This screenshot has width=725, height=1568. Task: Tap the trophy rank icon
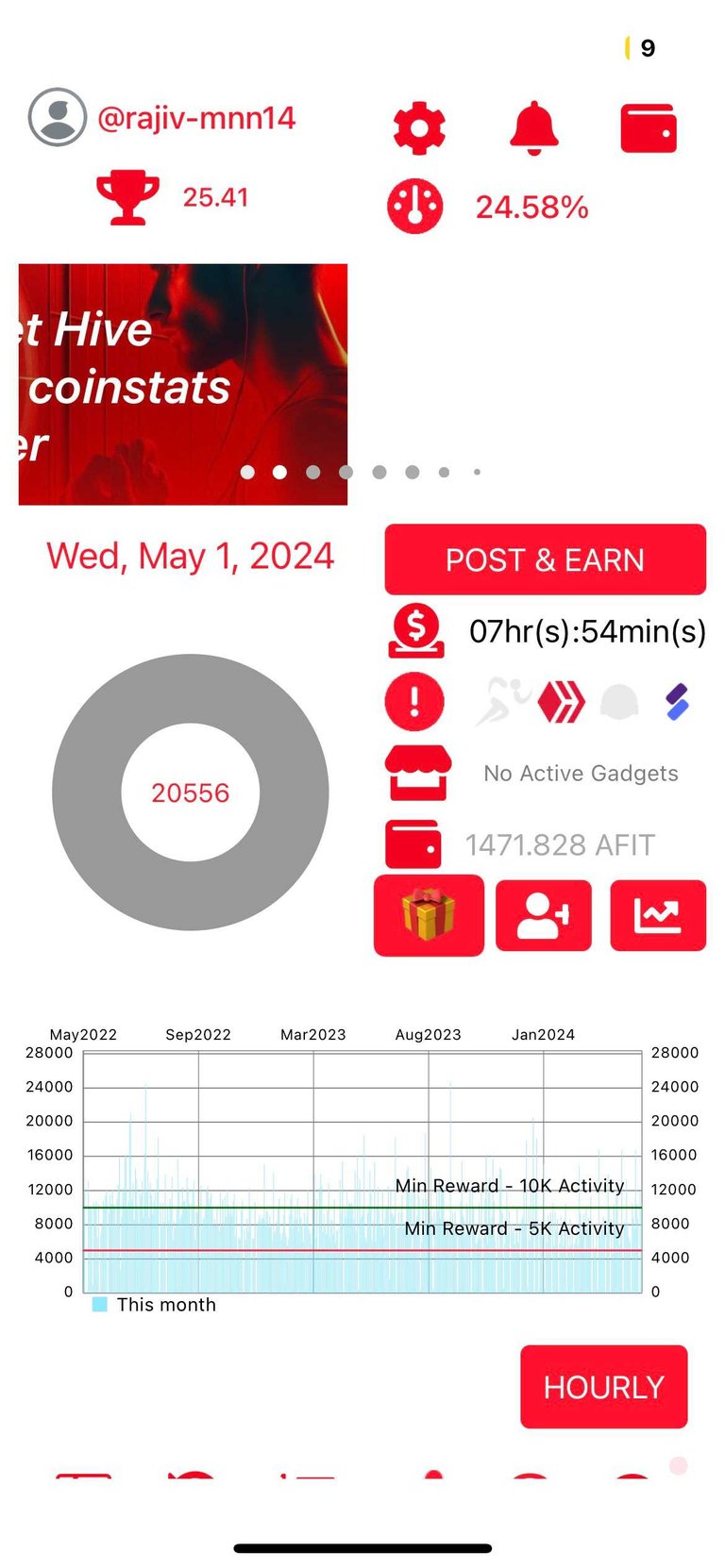click(x=128, y=197)
